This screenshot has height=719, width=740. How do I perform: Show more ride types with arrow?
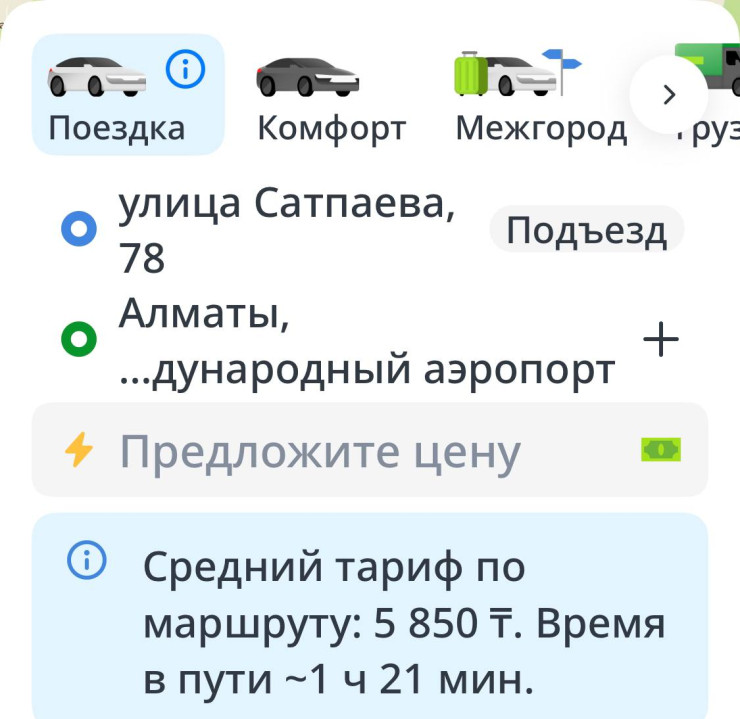pyautogui.click(x=669, y=95)
